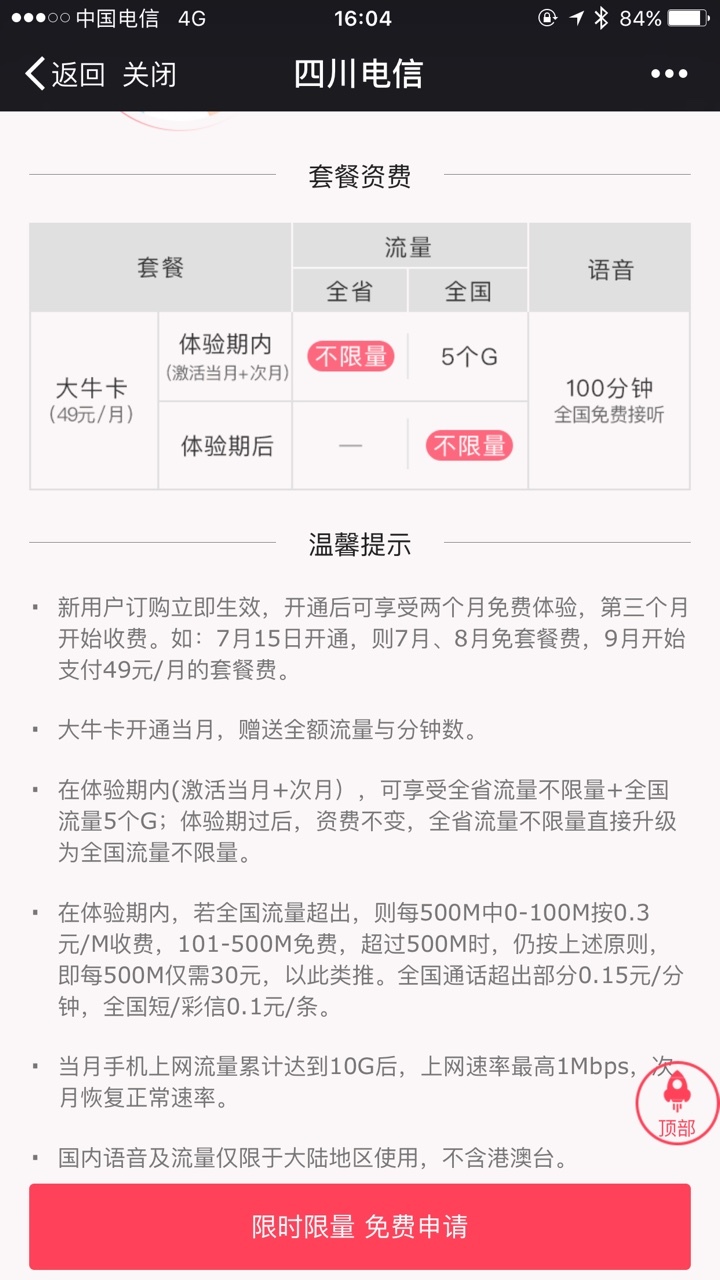Viewport: 720px width, 1280px height.
Task: Open the three-dot overflow menu
Action: tap(669, 74)
